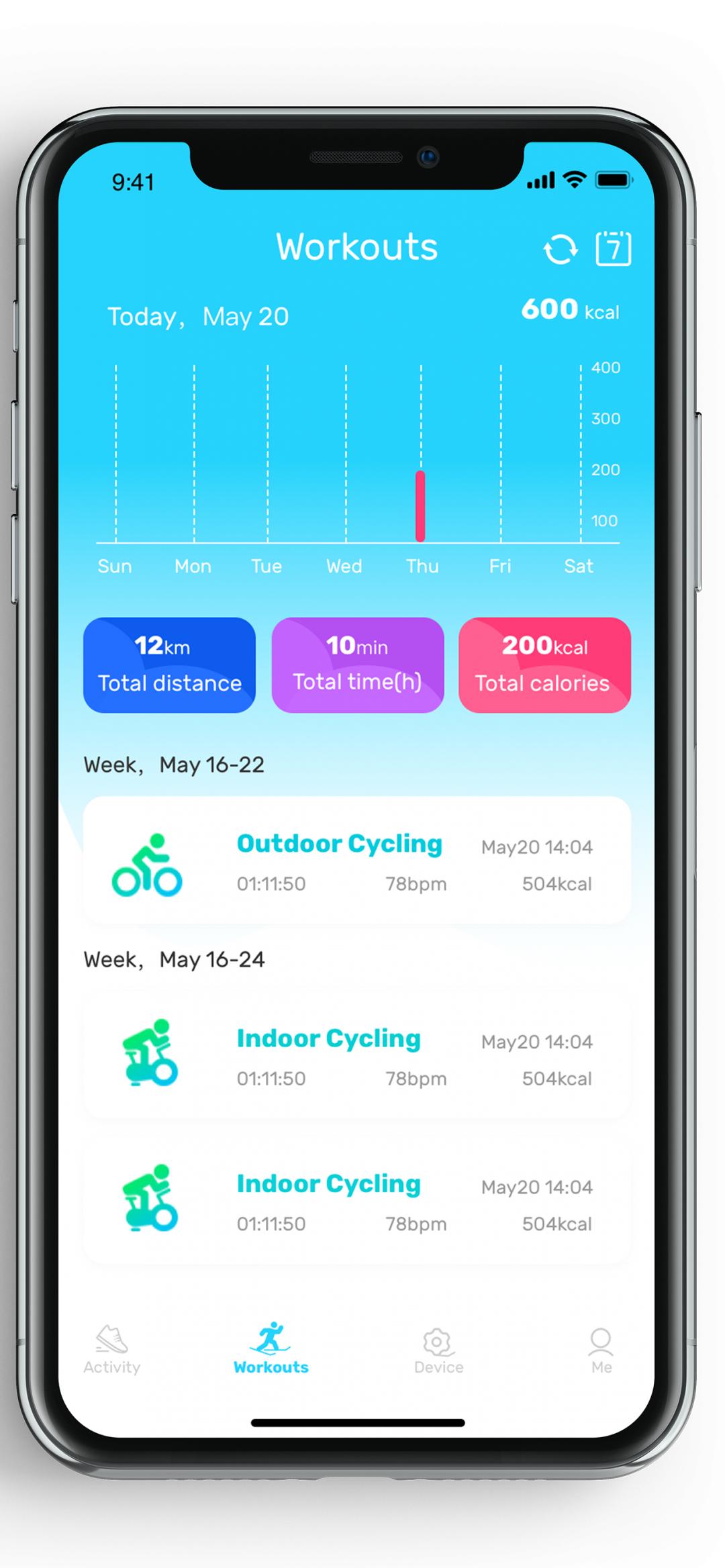Select the Thu bar in the chart
Image resolution: width=725 pixels, height=1568 pixels.
click(x=420, y=506)
